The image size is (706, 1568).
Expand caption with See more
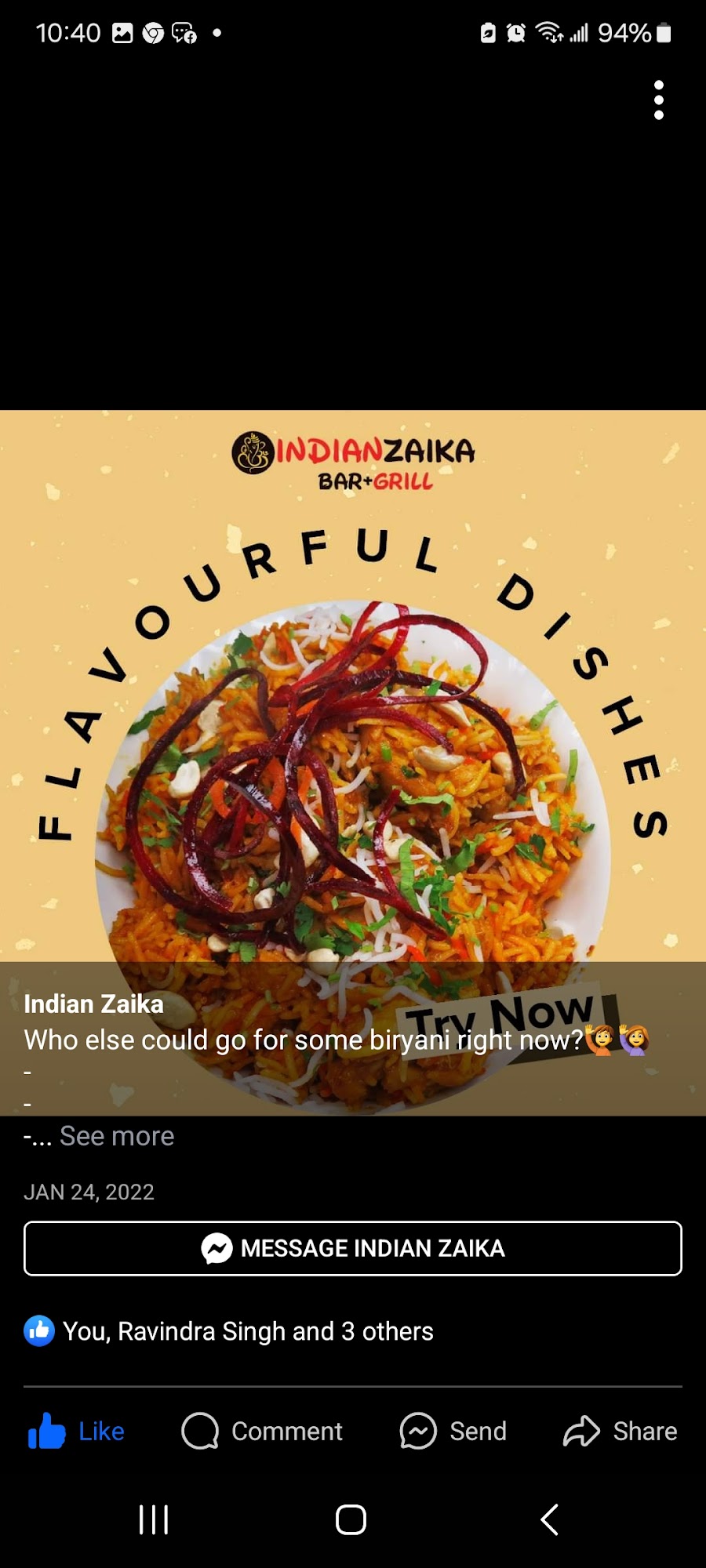click(117, 1136)
